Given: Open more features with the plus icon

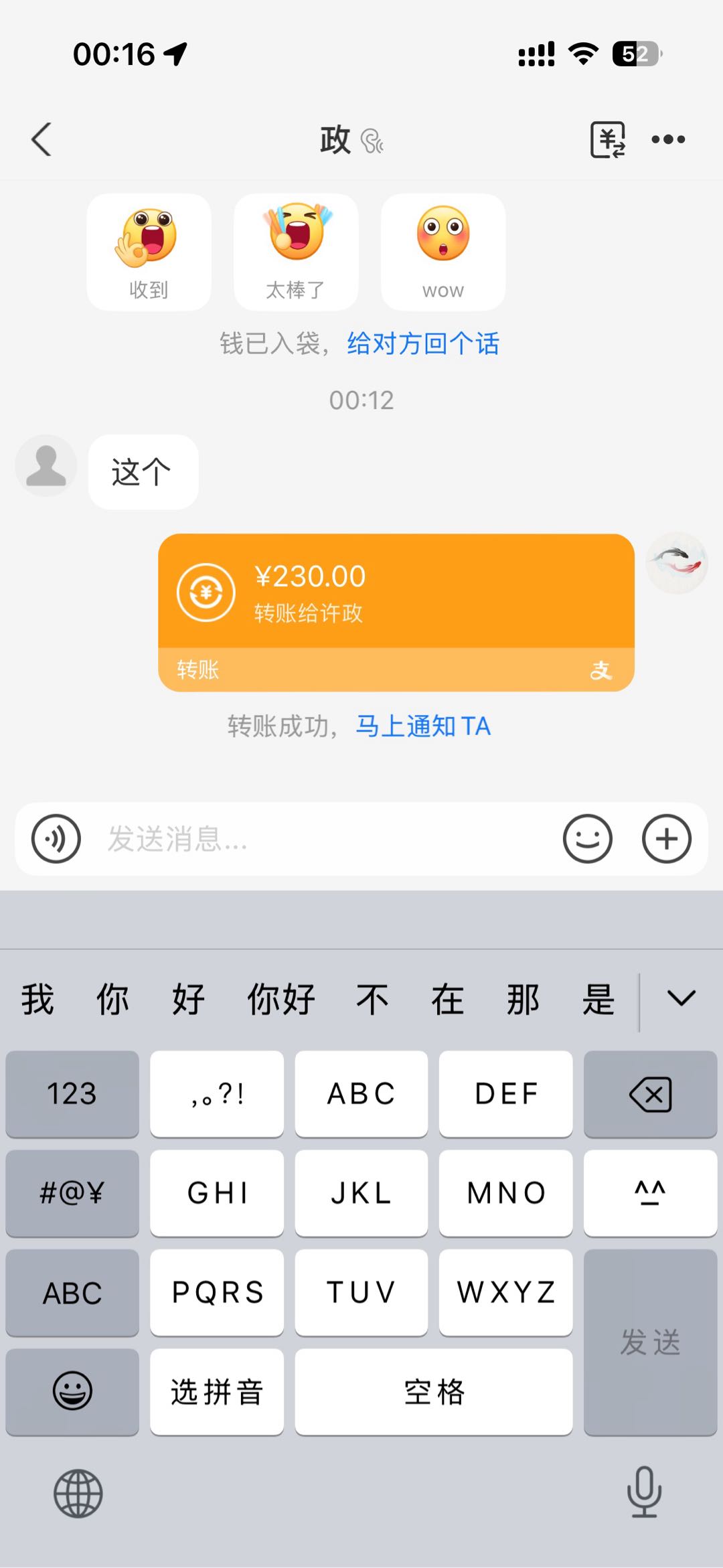Looking at the screenshot, I should [x=666, y=839].
